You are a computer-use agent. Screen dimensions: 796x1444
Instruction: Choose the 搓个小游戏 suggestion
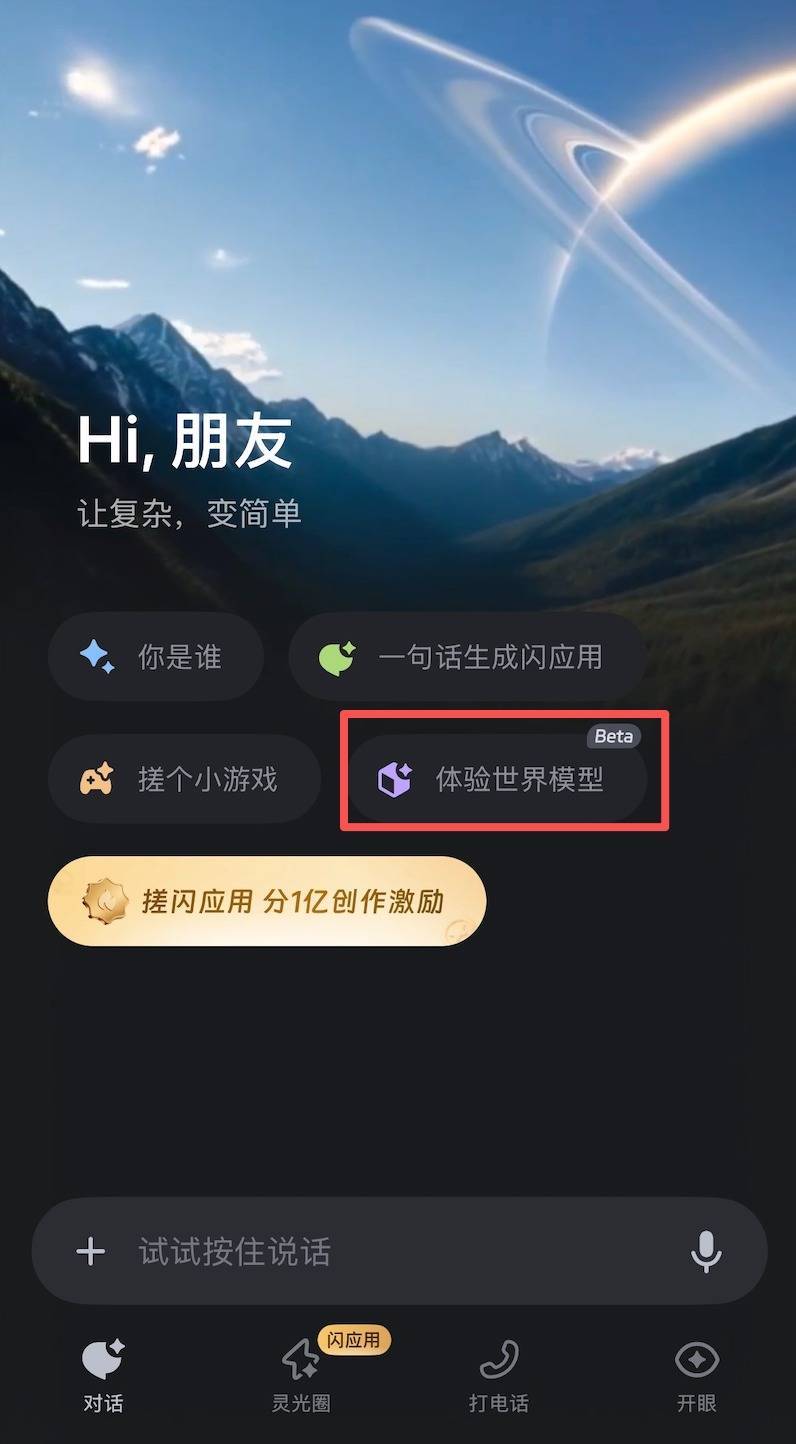pos(184,779)
